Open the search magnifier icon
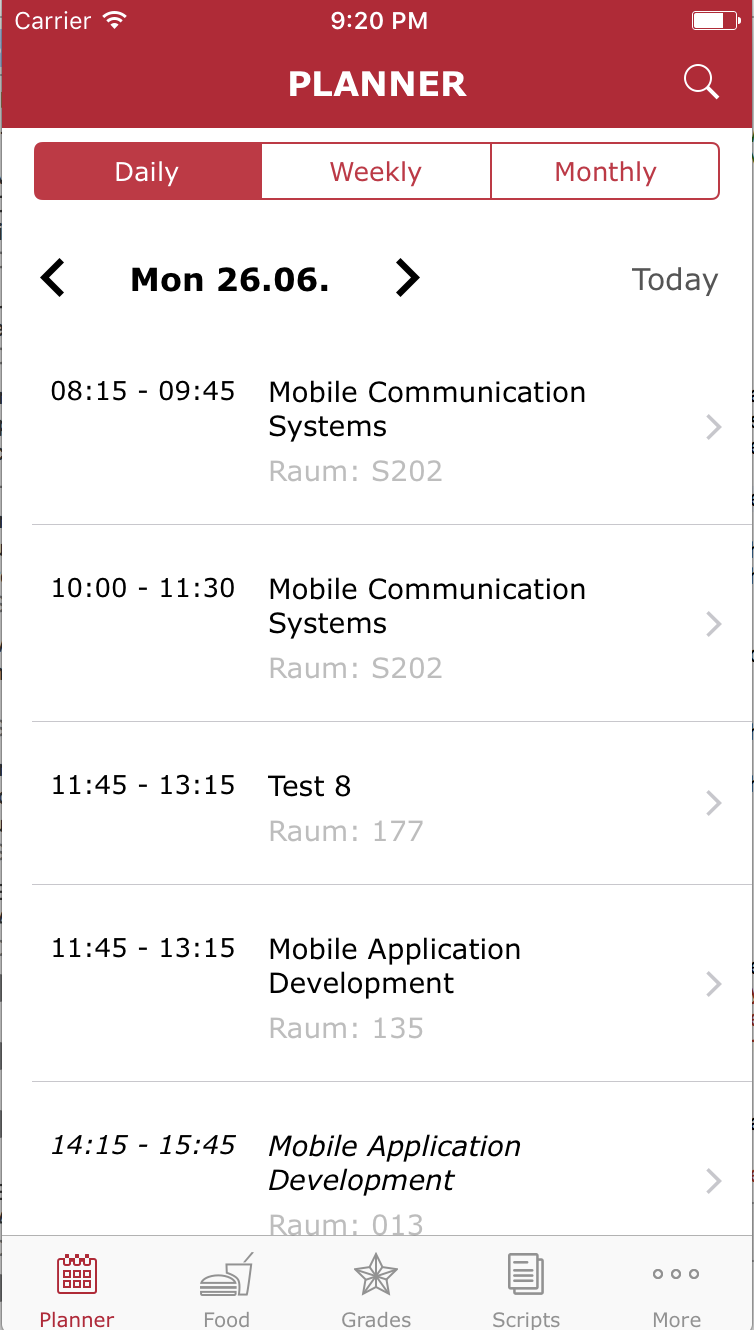The image size is (754, 1330). (x=702, y=82)
